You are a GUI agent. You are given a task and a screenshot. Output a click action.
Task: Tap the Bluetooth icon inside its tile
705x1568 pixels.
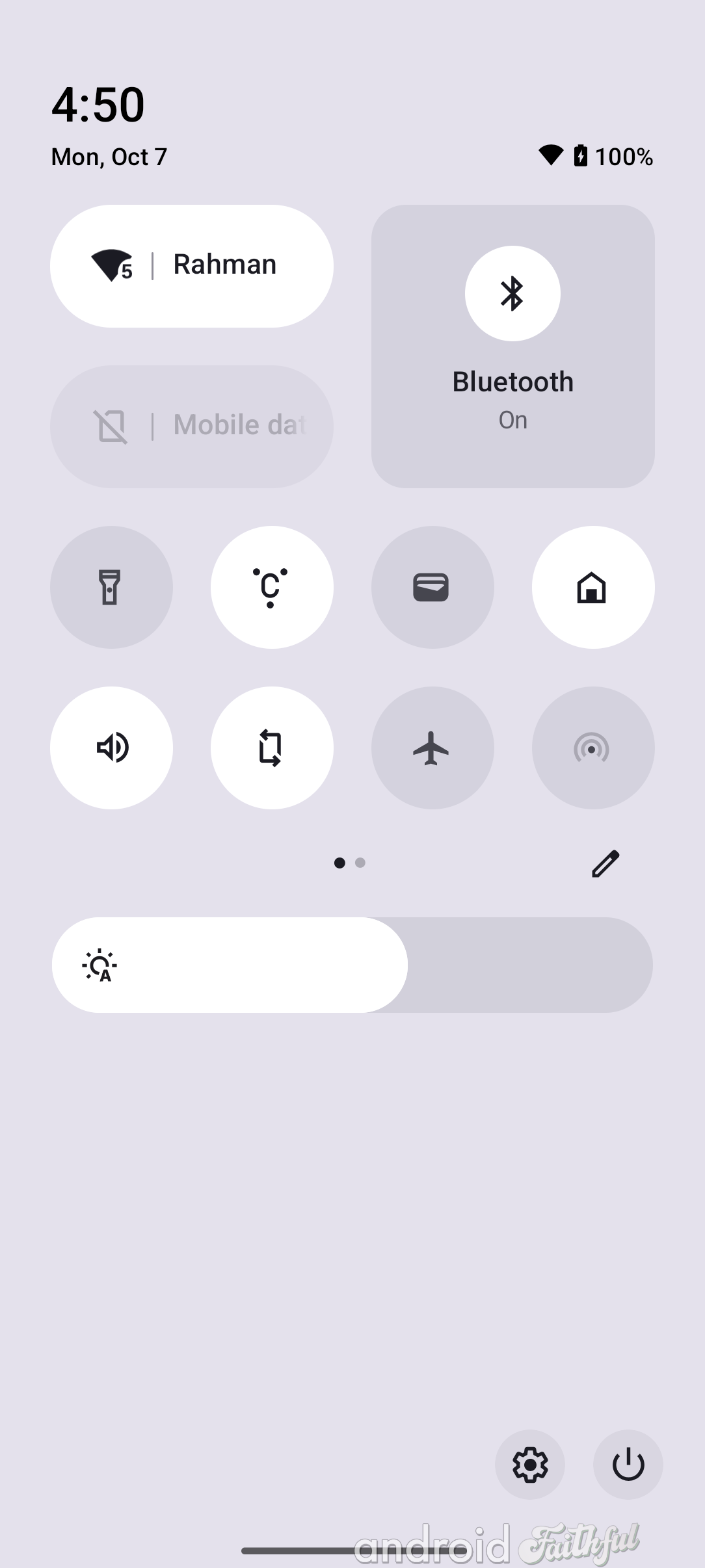(512, 294)
